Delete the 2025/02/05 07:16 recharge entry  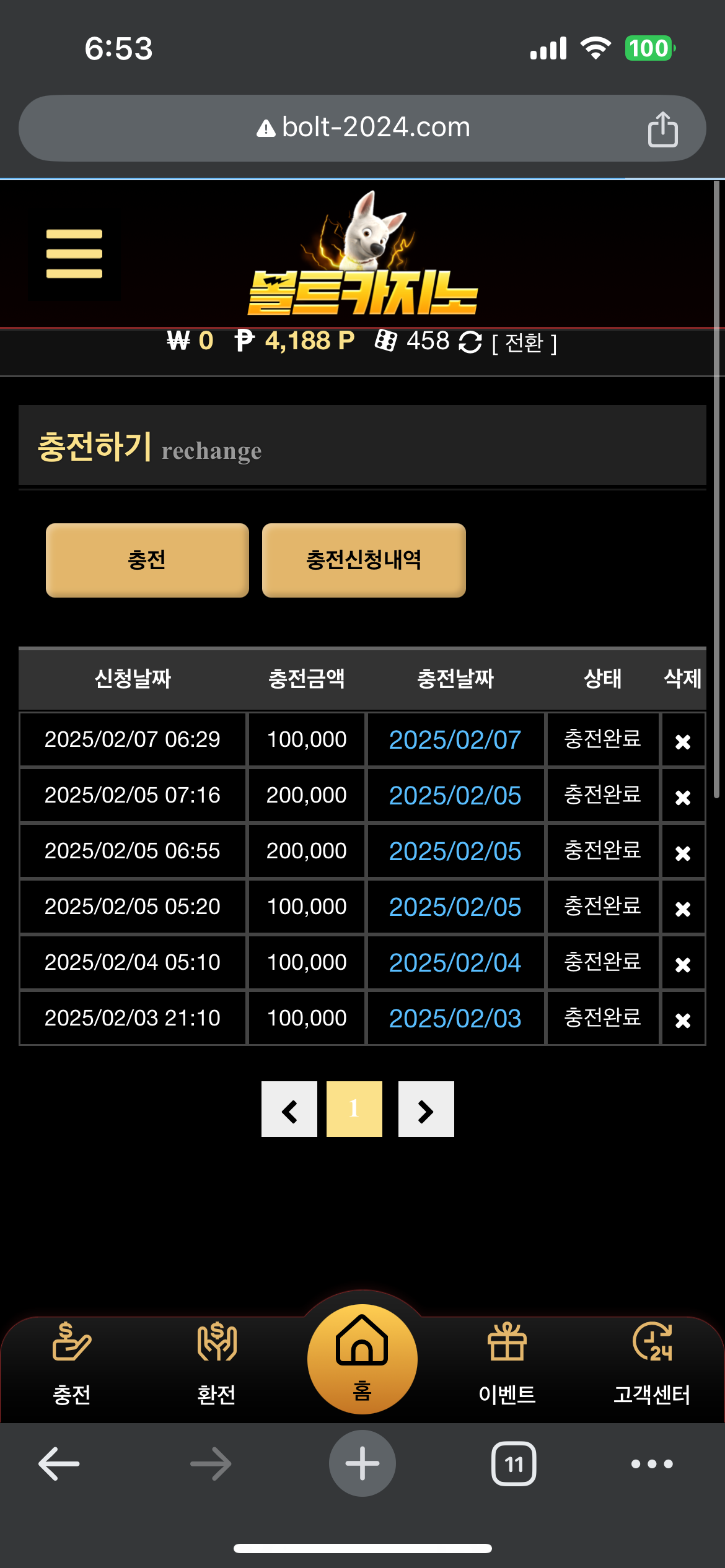click(x=683, y=797)
